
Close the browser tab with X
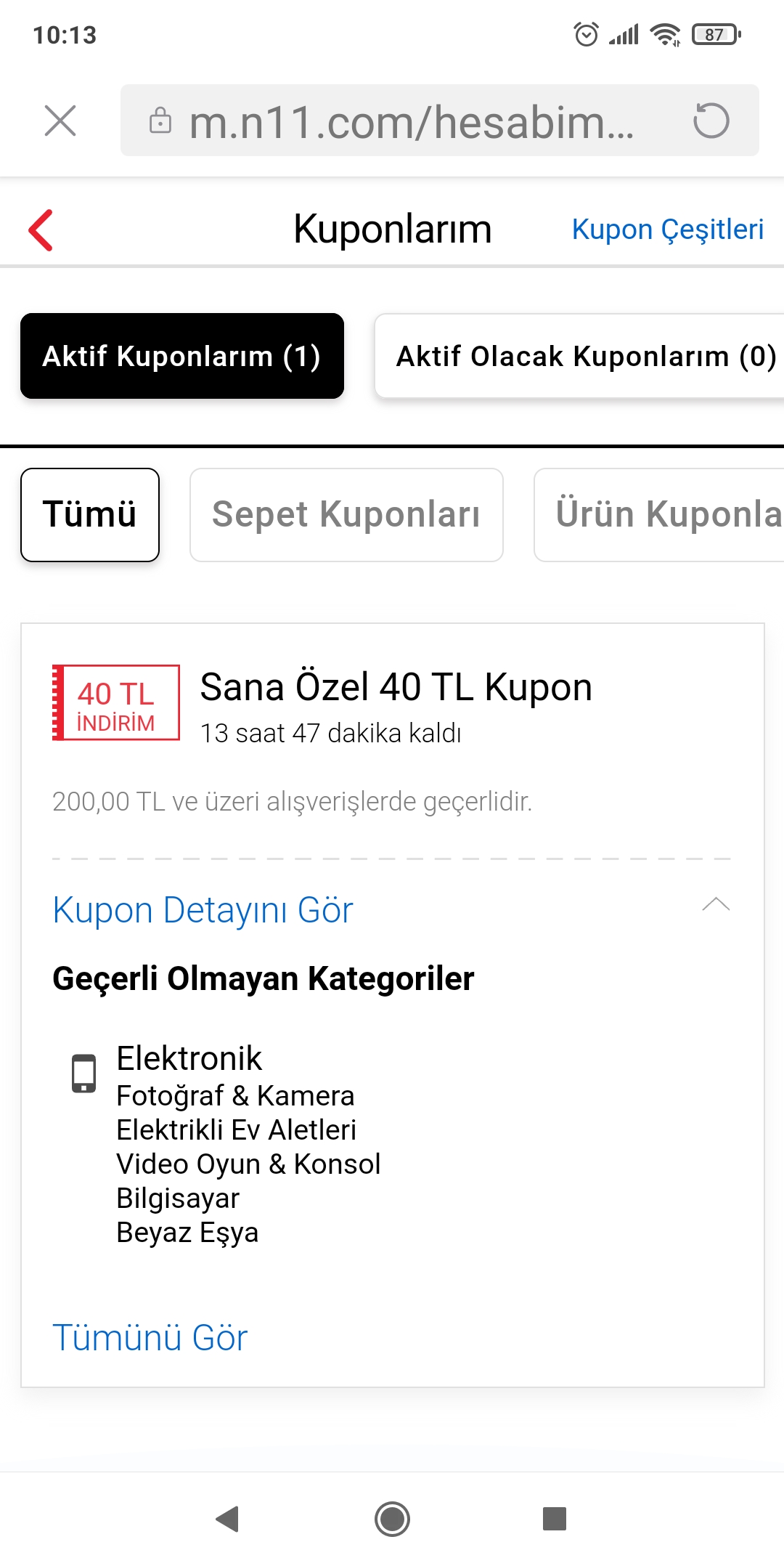(60, 121)
